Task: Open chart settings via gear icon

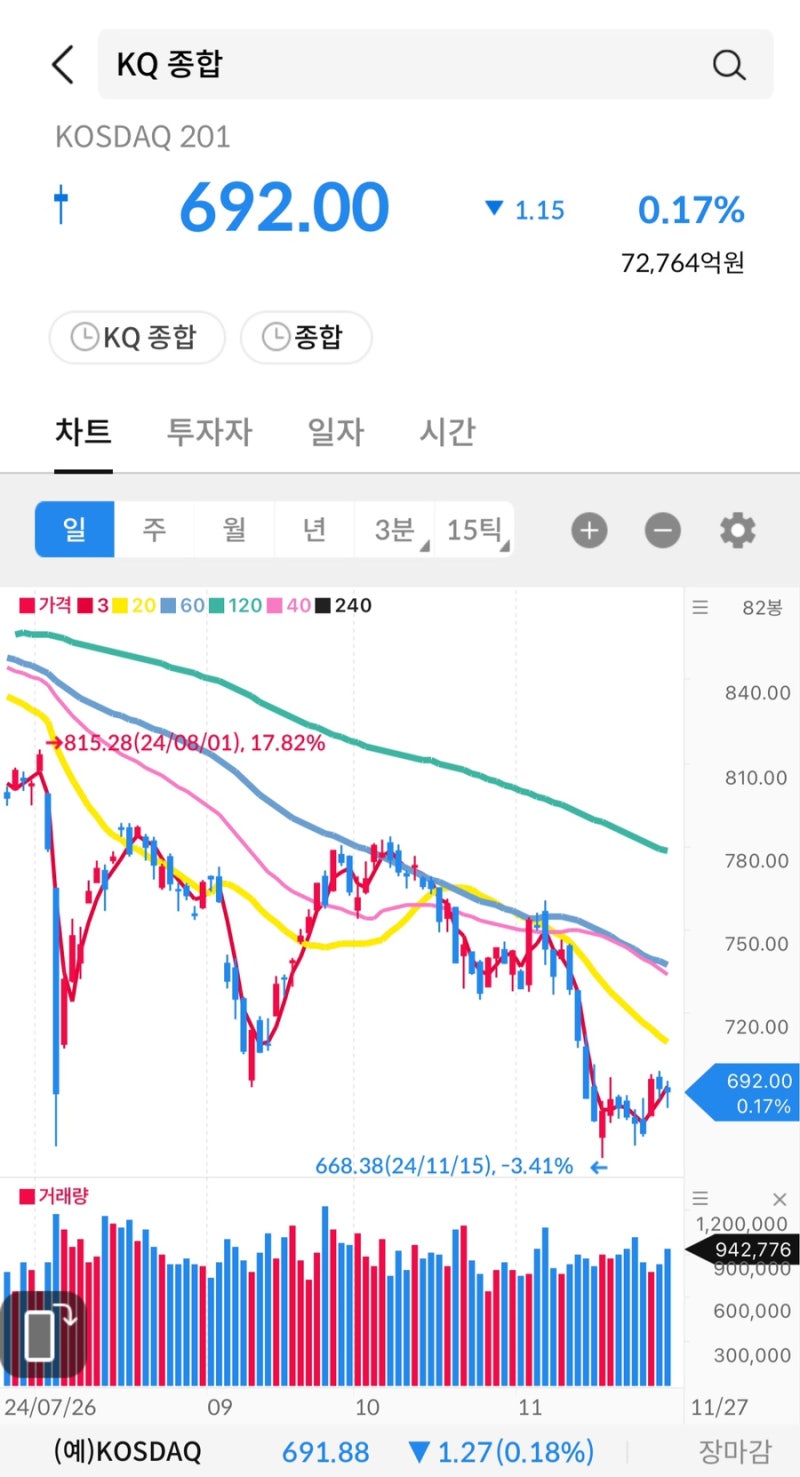Action: (x=737, y=530)
